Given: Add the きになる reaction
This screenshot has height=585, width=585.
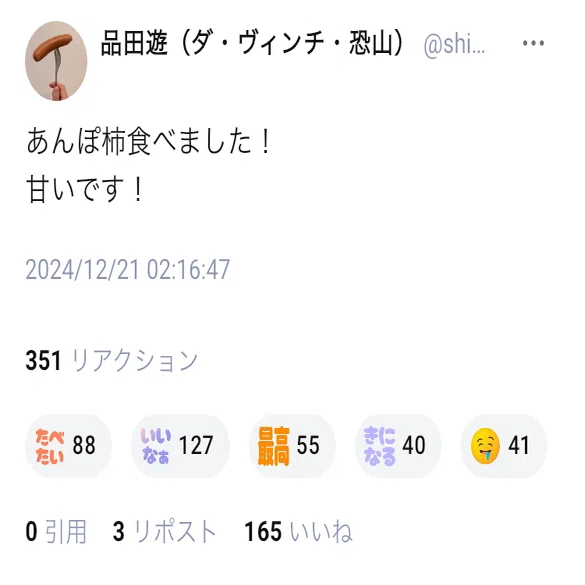Looking at the screenshot, I should (x=398, y=445).
